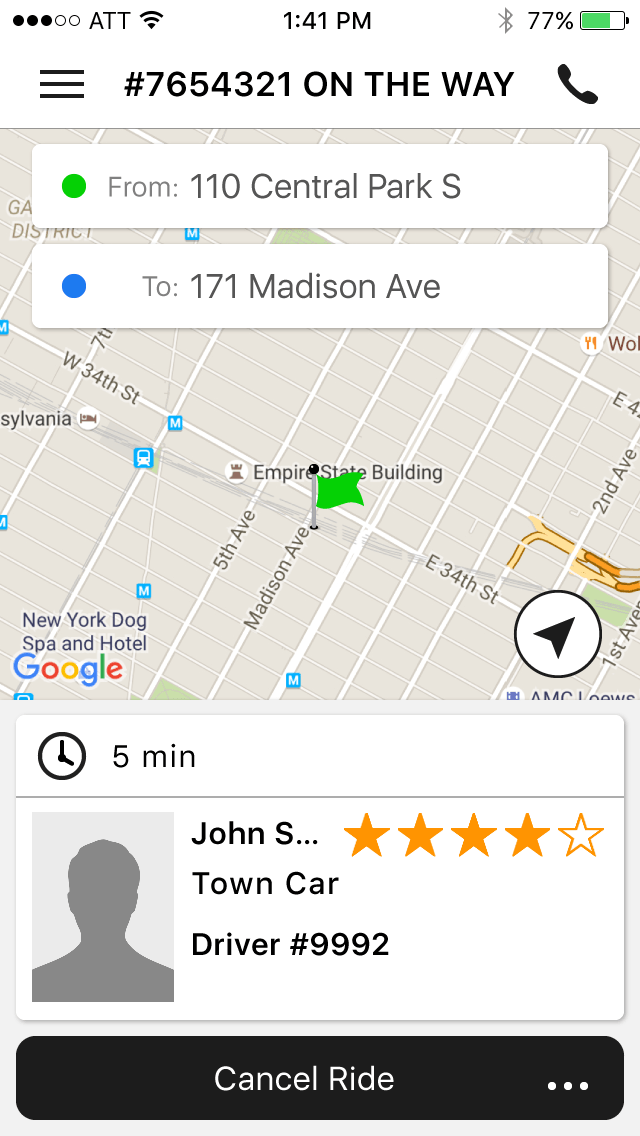This screenshot has width=640, height=1136.
Task: Cancel the ride
Action: (x=304, y=1078)
